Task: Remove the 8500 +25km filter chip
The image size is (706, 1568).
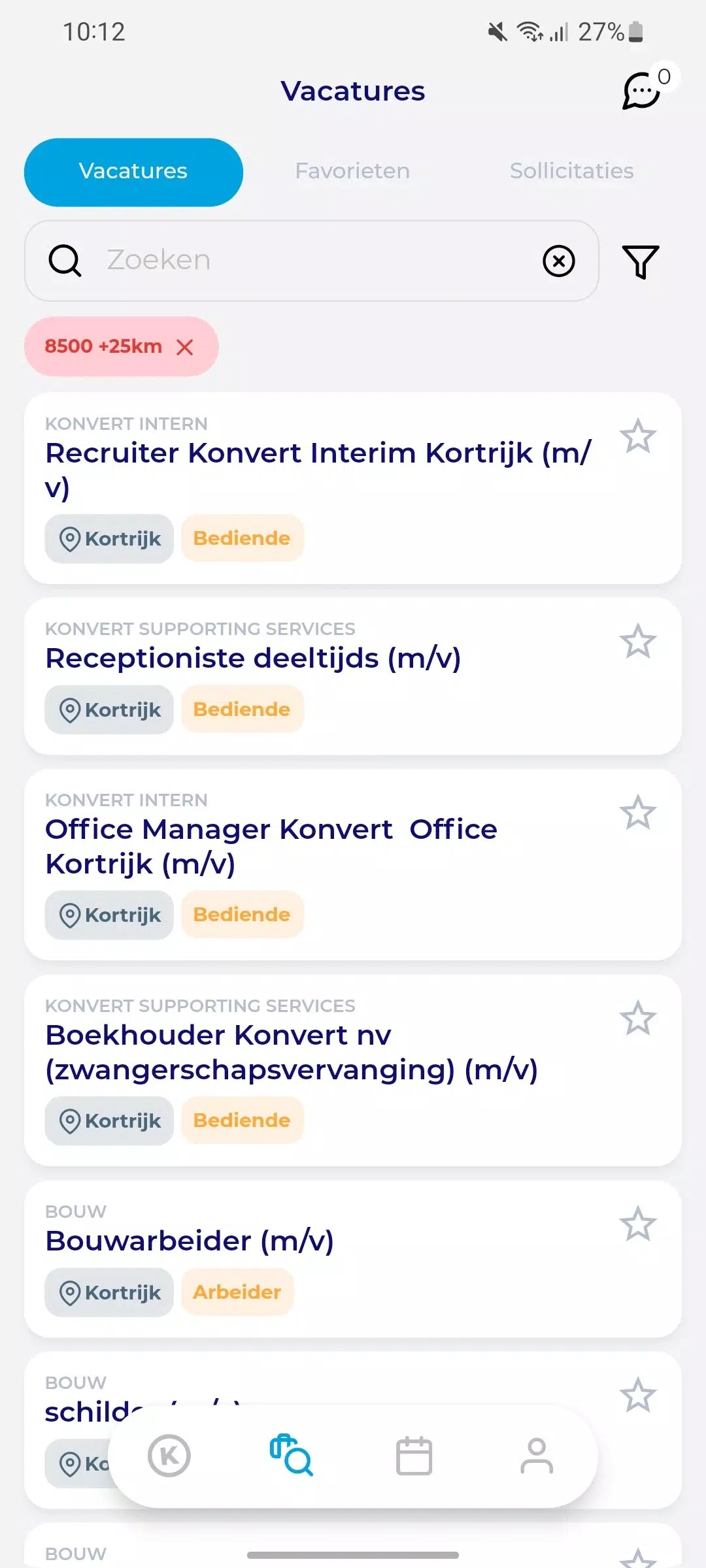Action: pyautogui.click(x=185, y=347)
